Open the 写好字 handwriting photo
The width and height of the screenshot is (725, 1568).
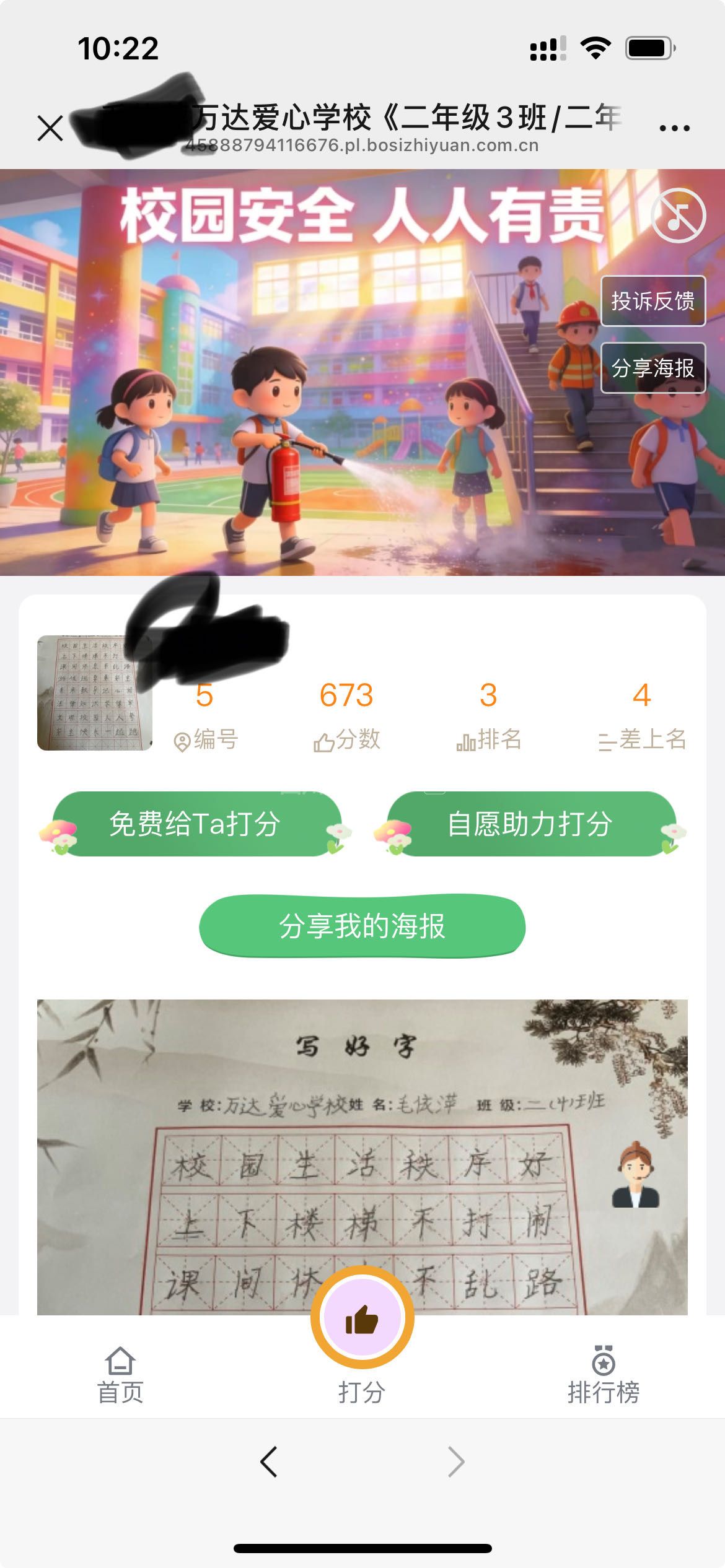[x=362, y=1152]
